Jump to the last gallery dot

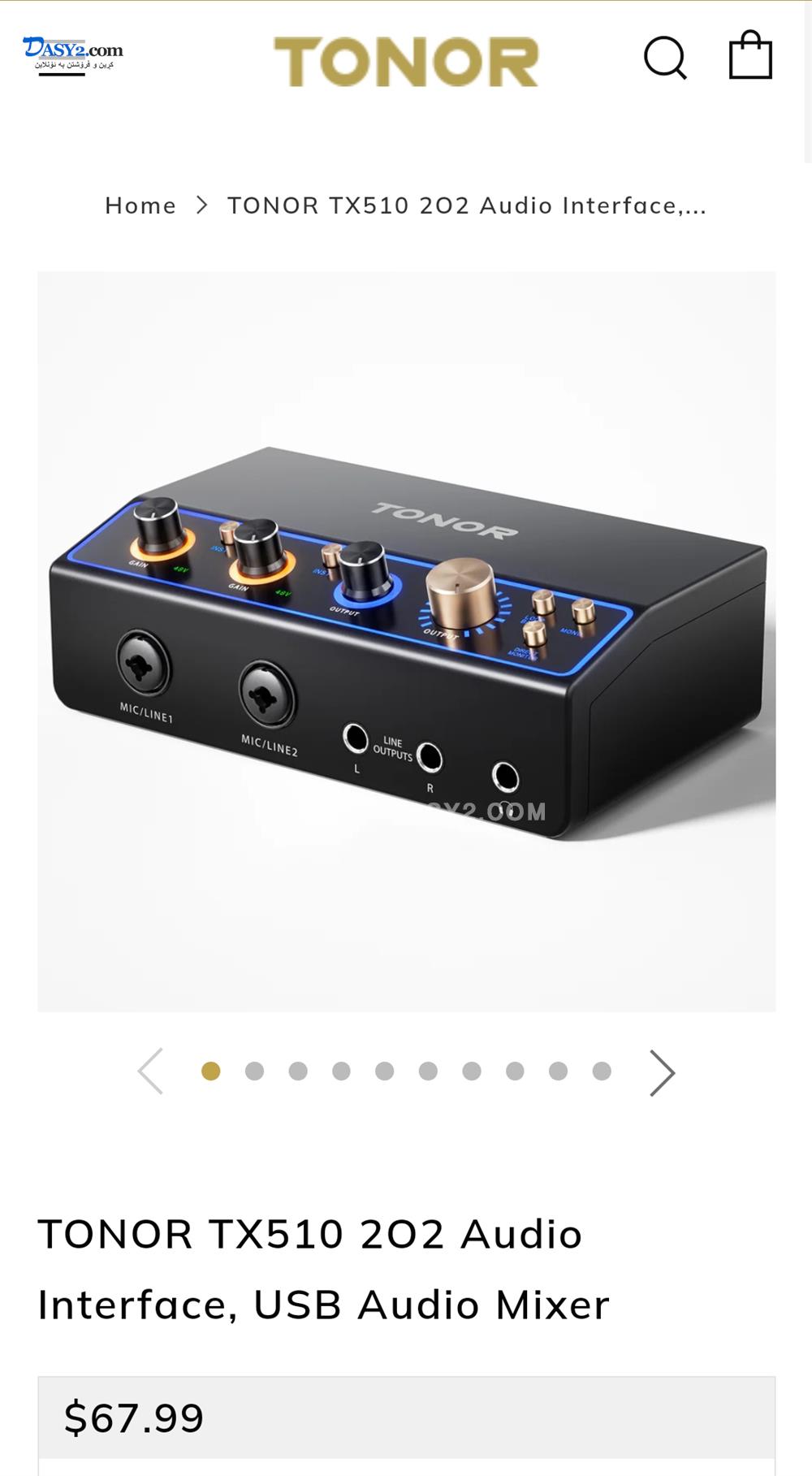point(602,1071)
